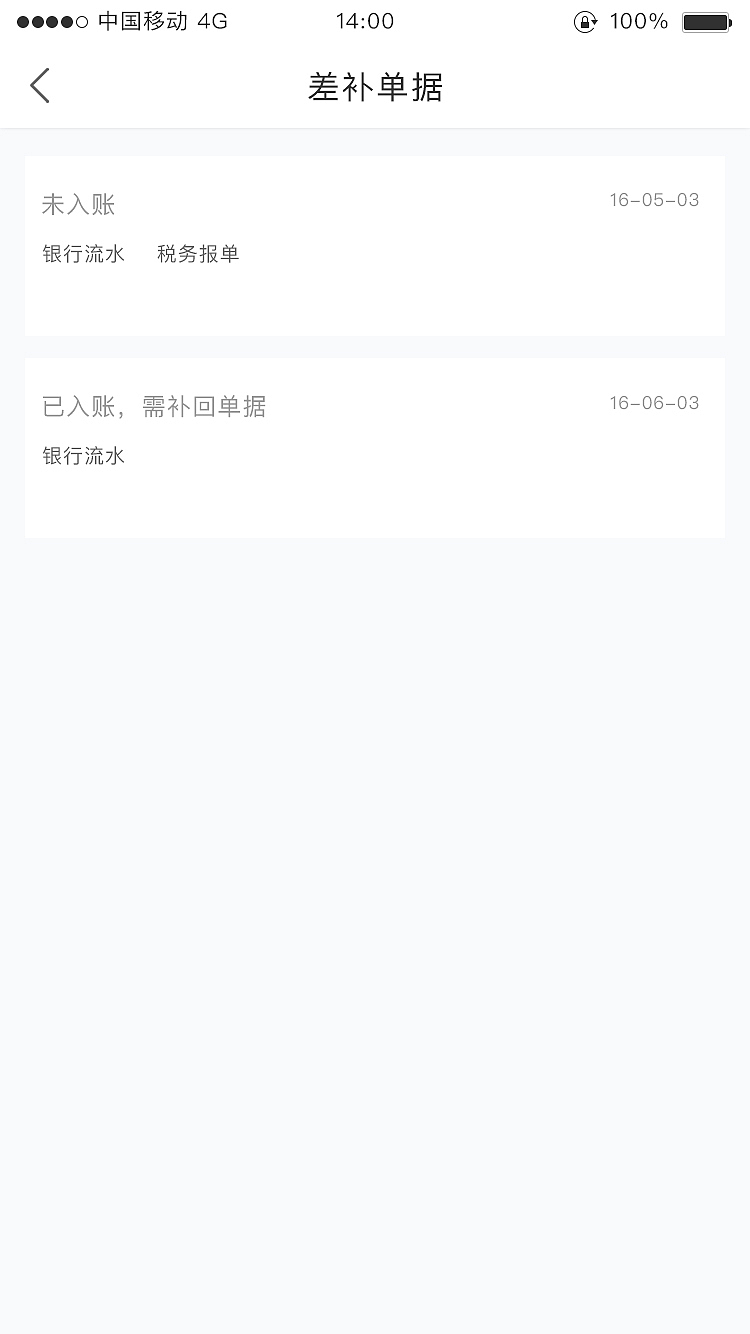Viewport: 750px width, 1334px height.
Task: Tap the 100% battery percentage indicator
Action: click(x=642, y=21)
